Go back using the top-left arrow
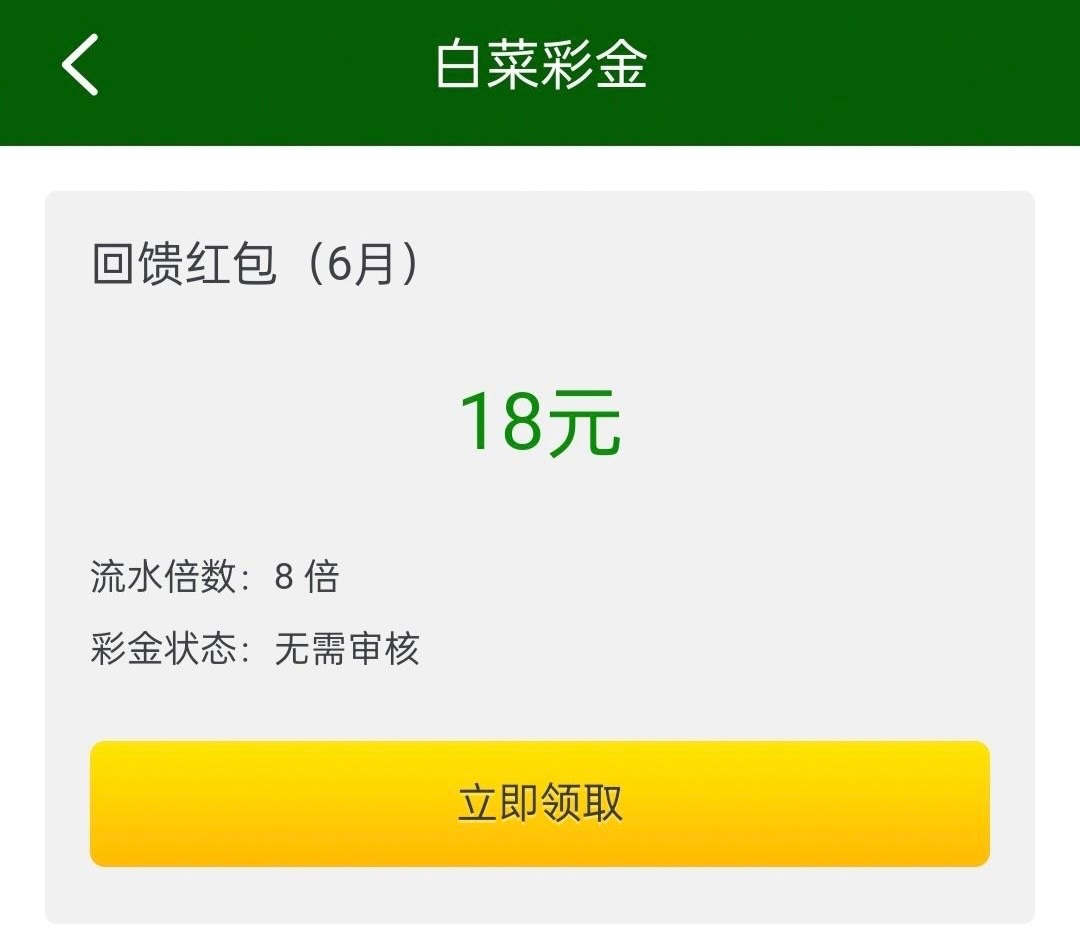The image size is (1080, 938). [x=80, y=65]
